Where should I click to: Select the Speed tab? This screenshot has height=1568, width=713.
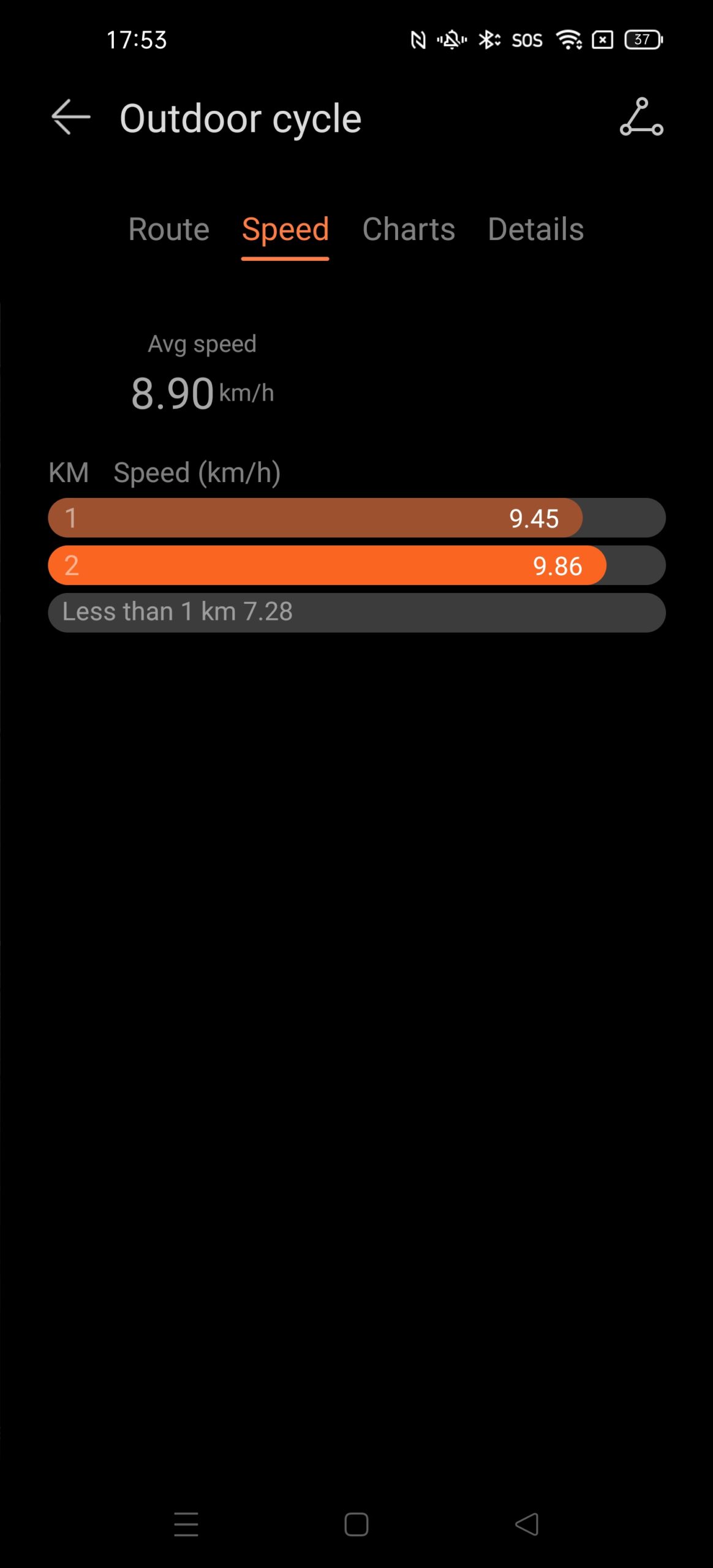point(285,230)
